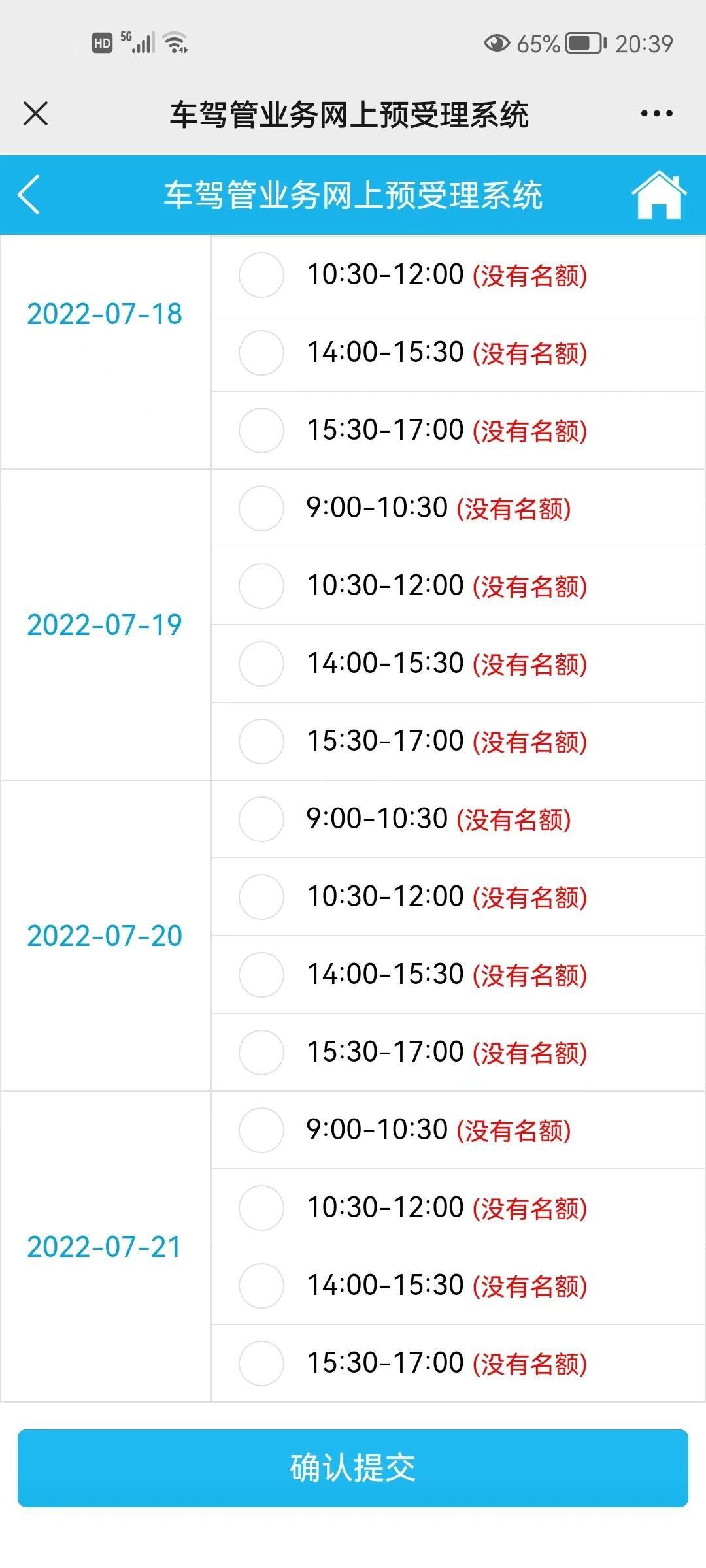Screen dimensions: 706x1568
Task: Close the web page with X
Action: 35,113
